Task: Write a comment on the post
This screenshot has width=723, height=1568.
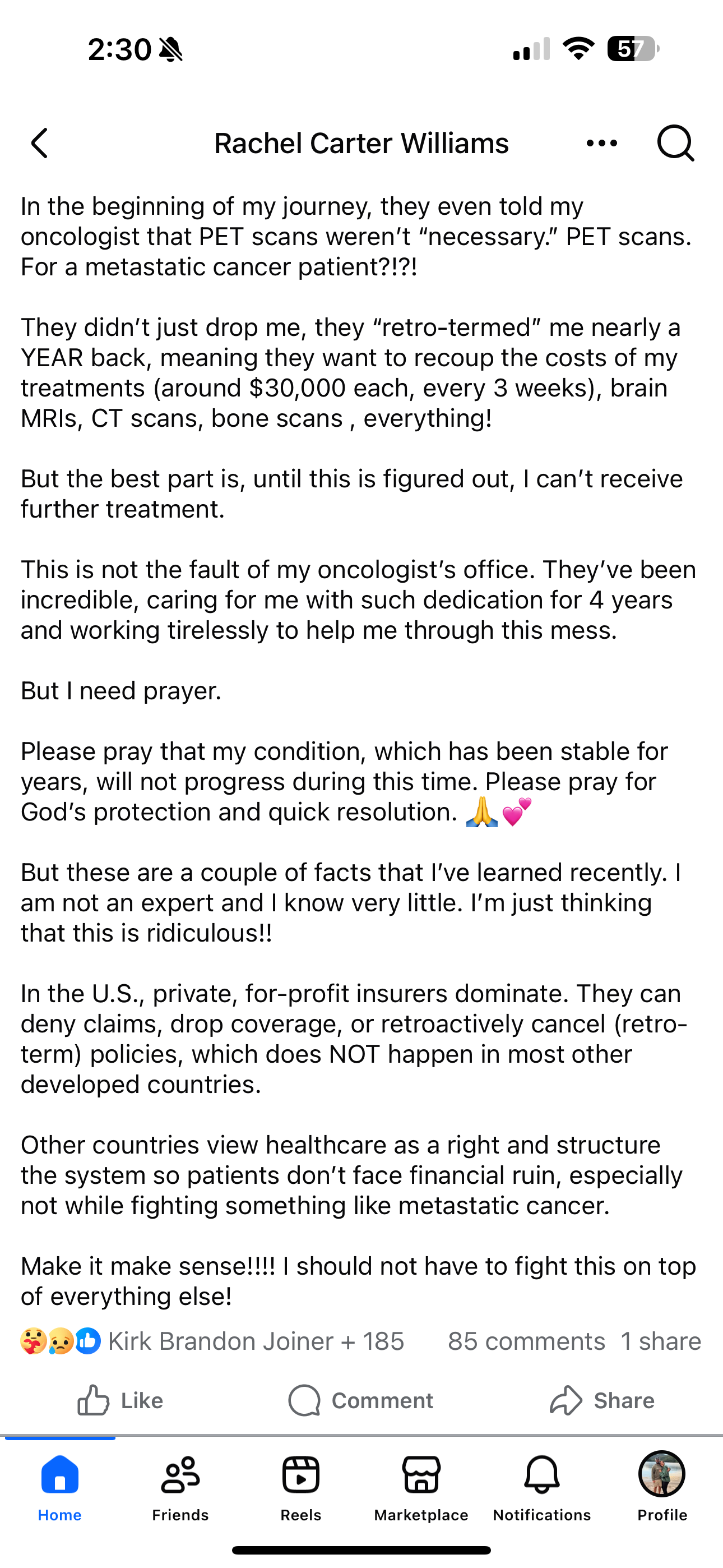Action: [x=361, y=1400]
